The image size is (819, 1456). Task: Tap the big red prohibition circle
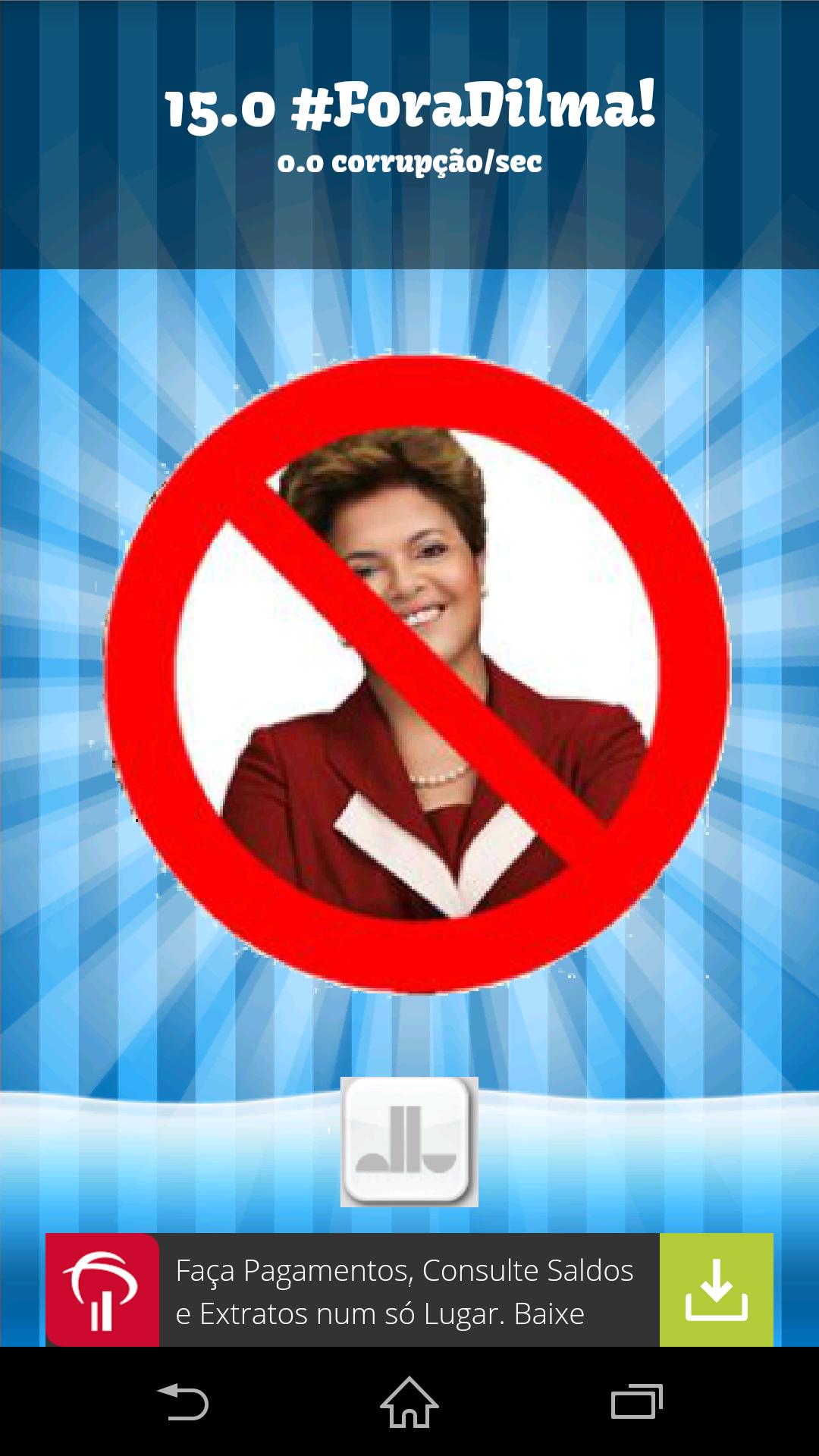click(x=416, y=673)
